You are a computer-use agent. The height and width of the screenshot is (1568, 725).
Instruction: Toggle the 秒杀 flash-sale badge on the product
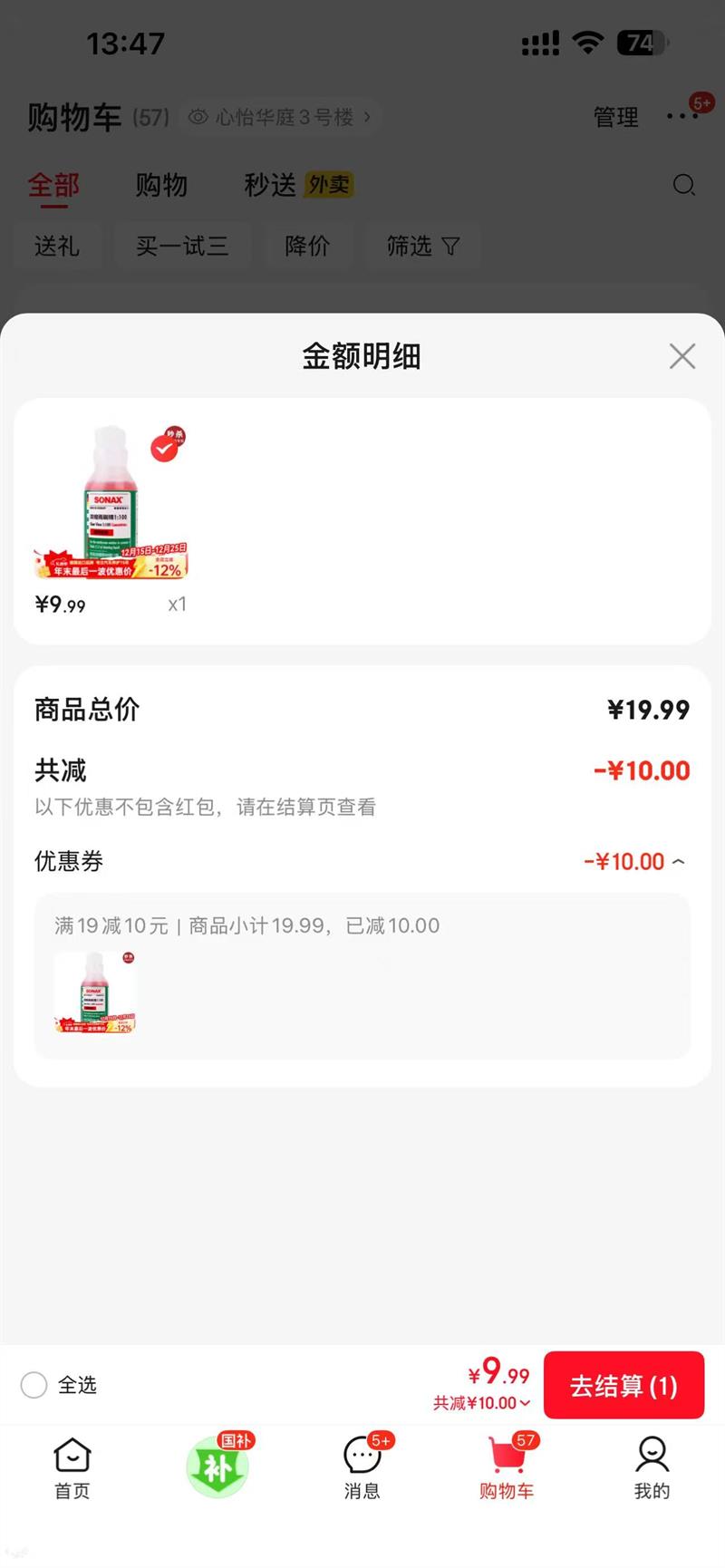tap(165, 447)
